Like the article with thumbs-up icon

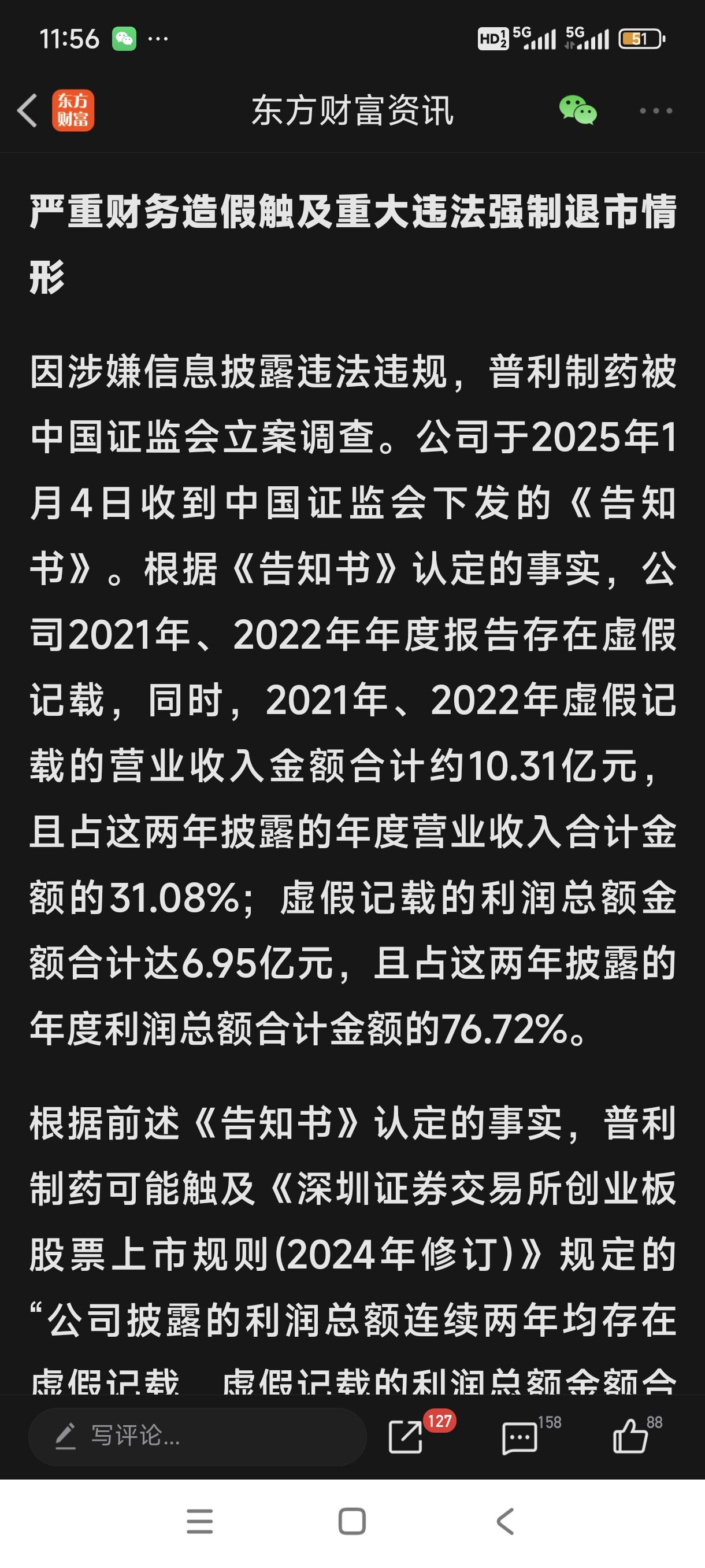click(x=630, y=1436)
